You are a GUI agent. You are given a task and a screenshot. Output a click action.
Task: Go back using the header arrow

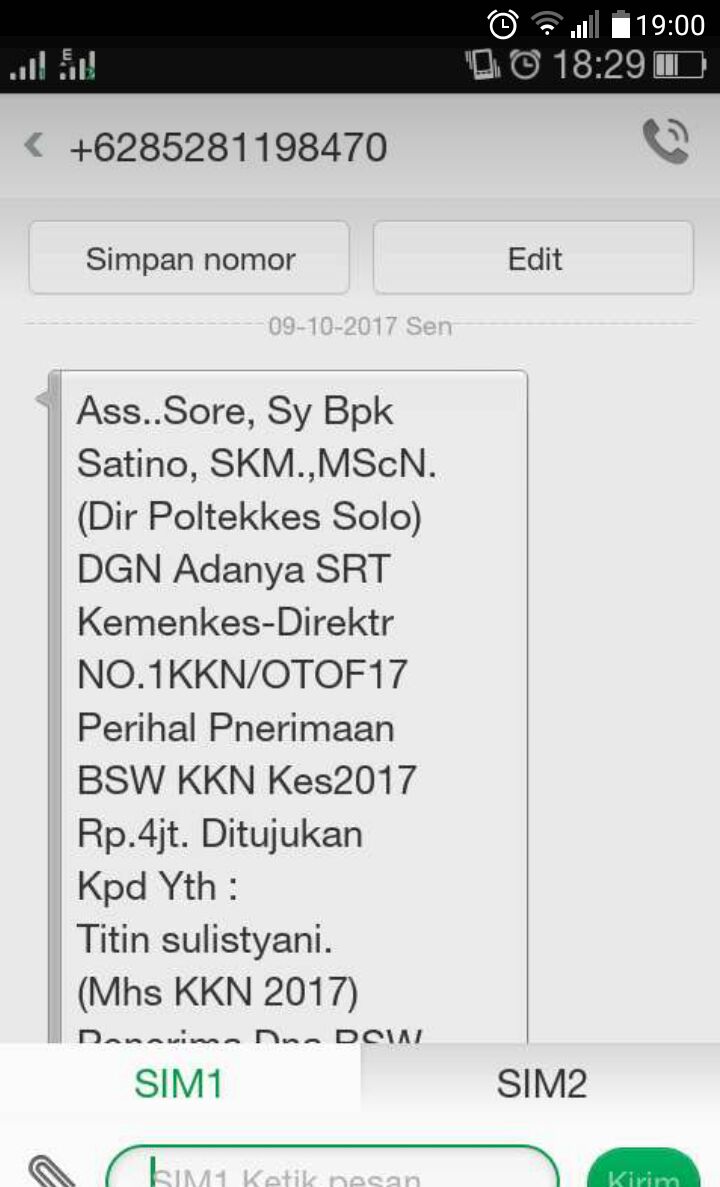click(34, 146)
